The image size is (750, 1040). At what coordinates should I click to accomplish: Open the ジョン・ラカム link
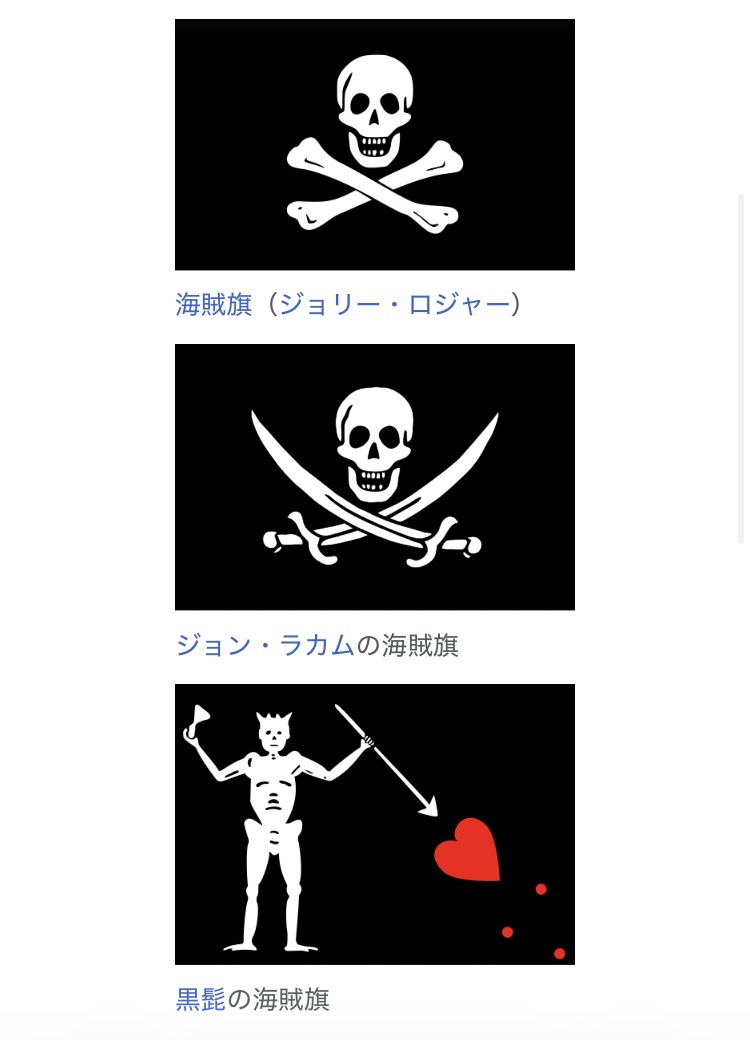(x=265, y=645)
